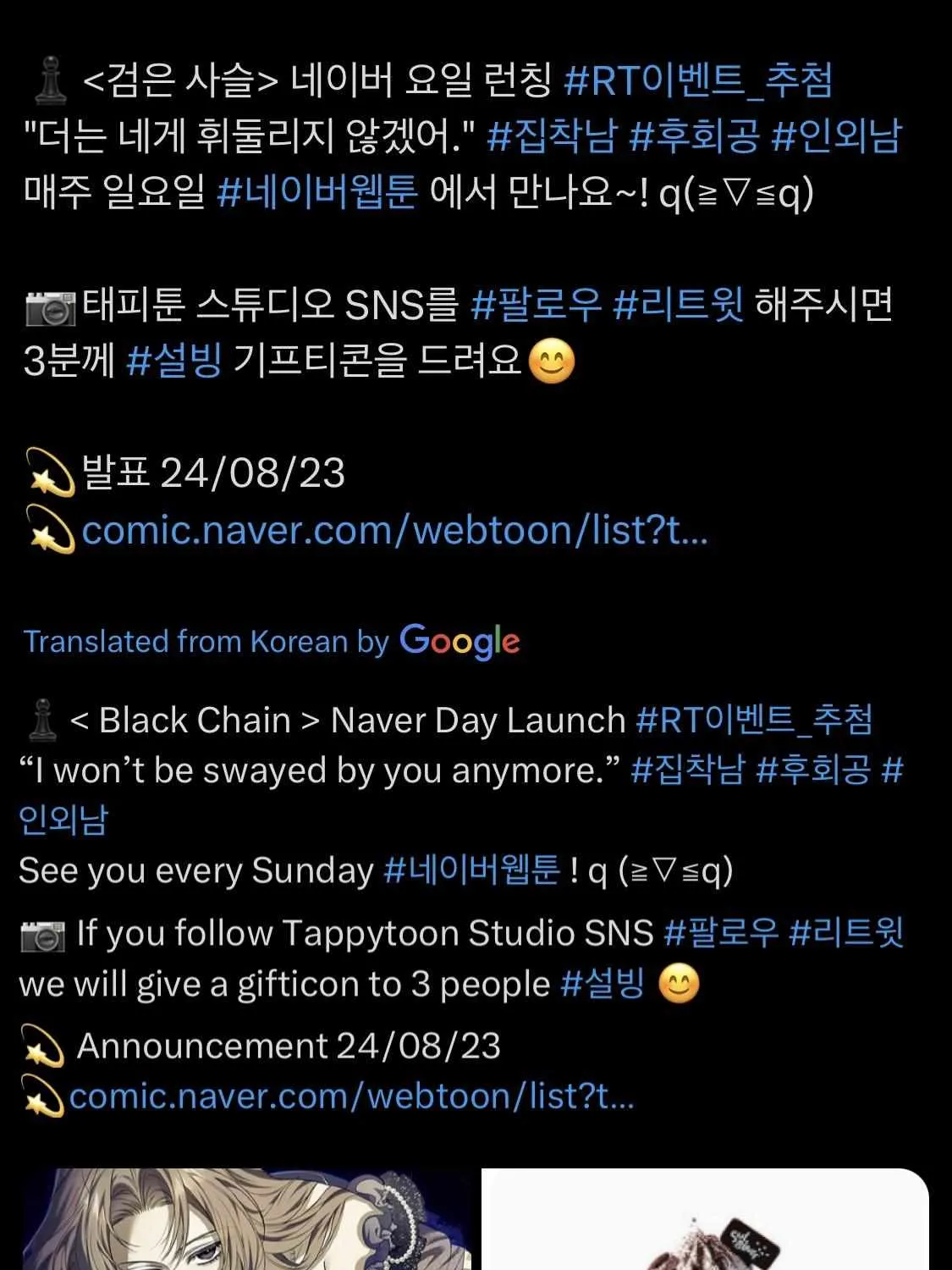Open #네이버웹툰 hashtag in the original Korean post
Screen dimensions: 952x1270
[x=317, y=193]
